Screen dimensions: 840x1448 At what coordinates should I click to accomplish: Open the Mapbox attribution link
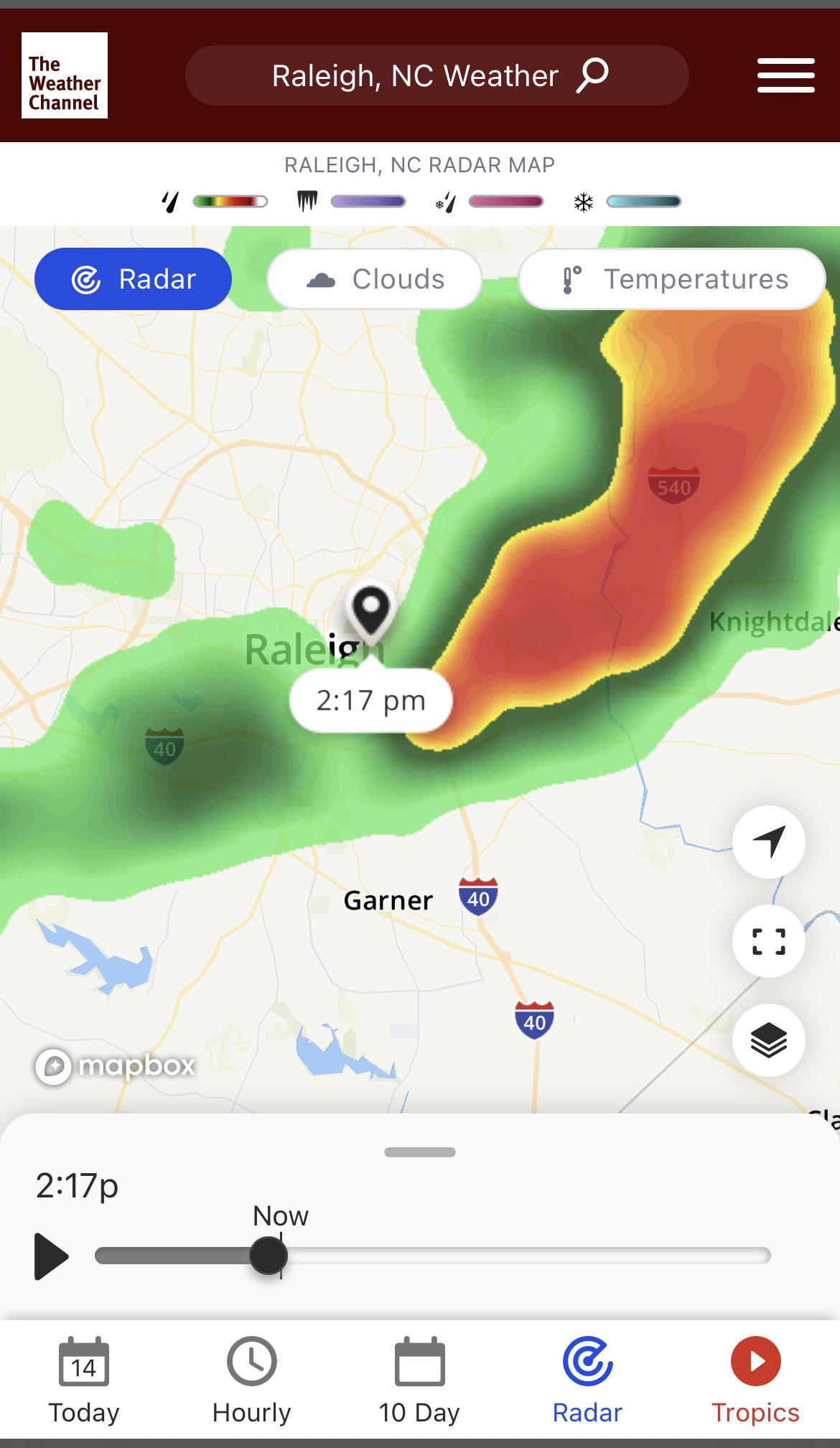(115, 1067)
